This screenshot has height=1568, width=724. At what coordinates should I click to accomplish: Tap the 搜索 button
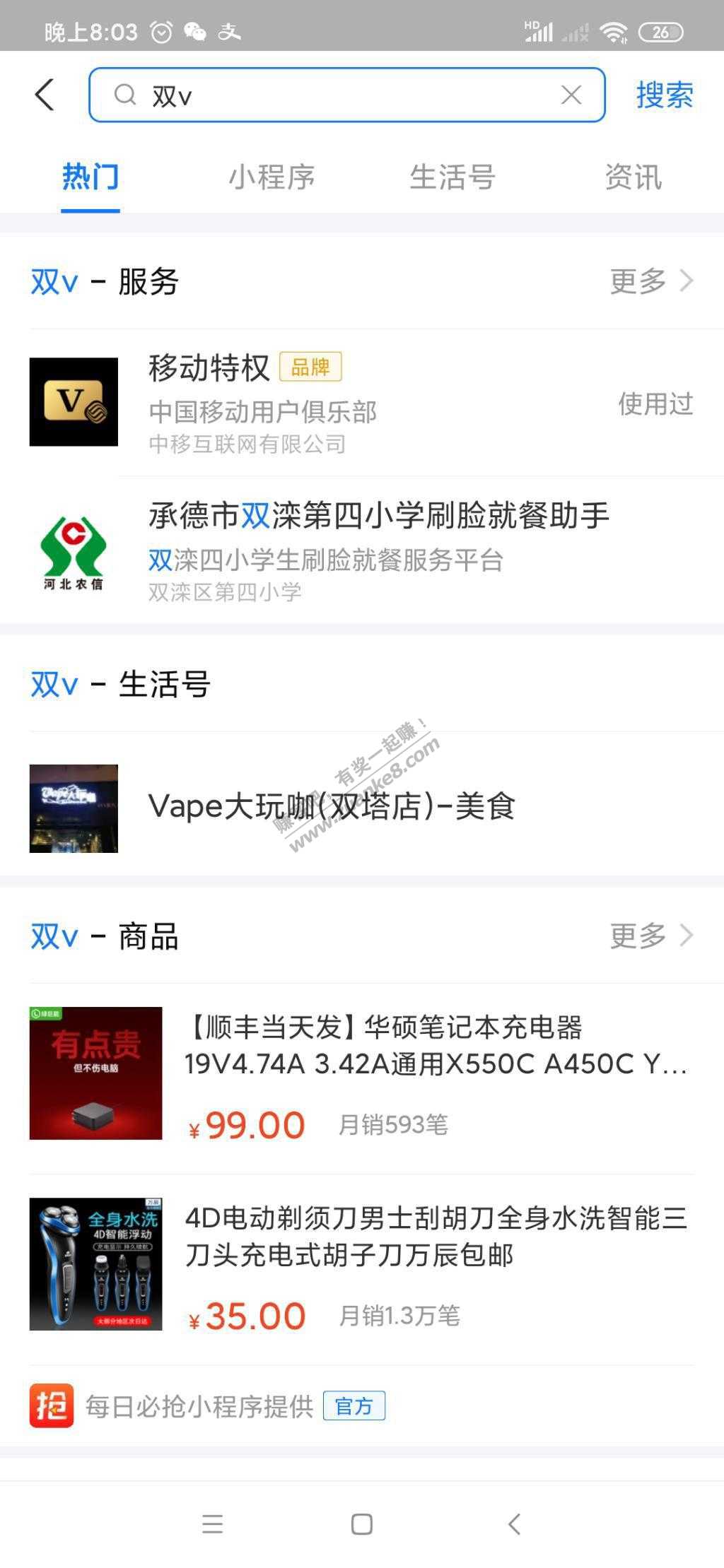pos(664,95)
